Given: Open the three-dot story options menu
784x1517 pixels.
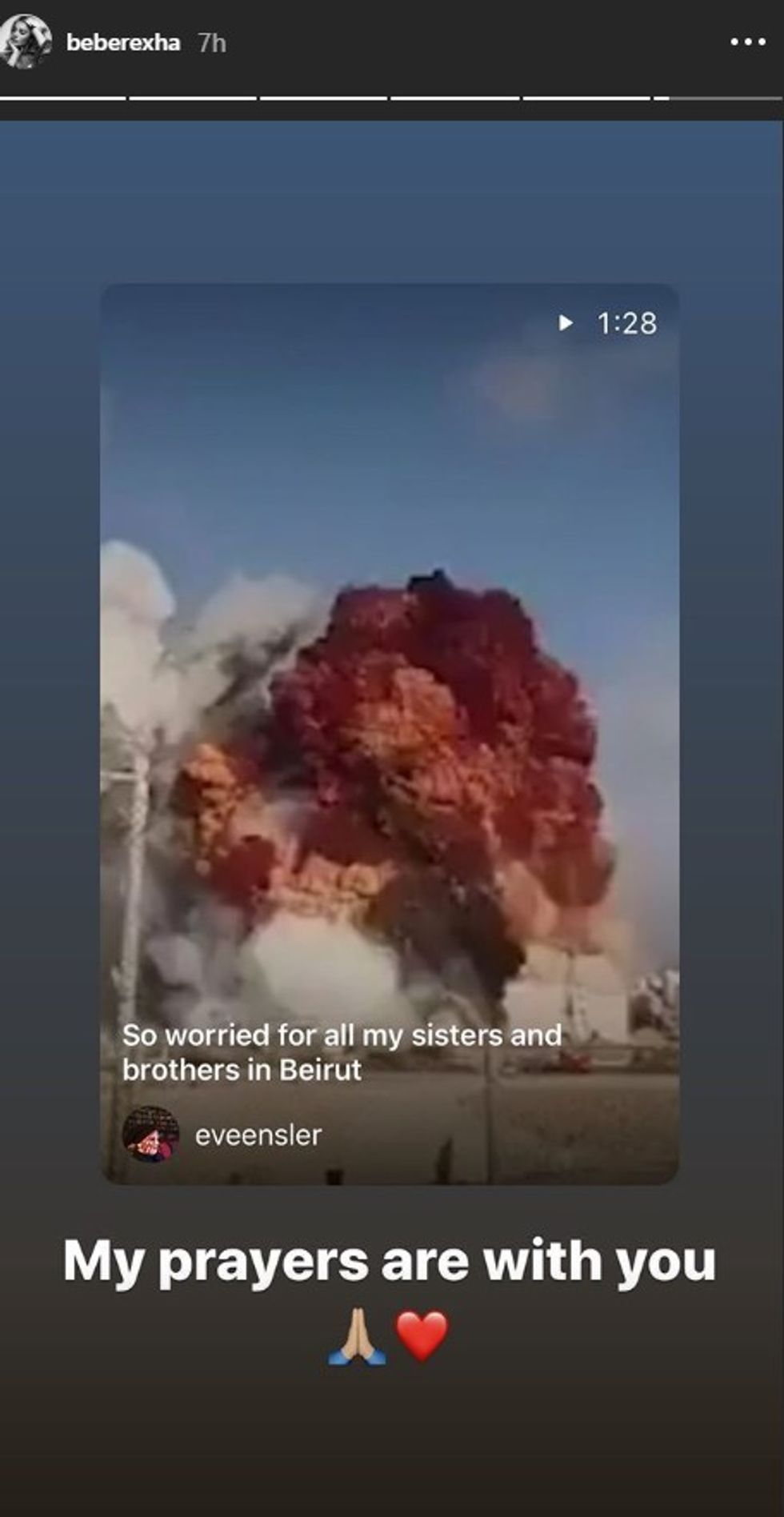Looking at the screenshot, I should [748, 42].
